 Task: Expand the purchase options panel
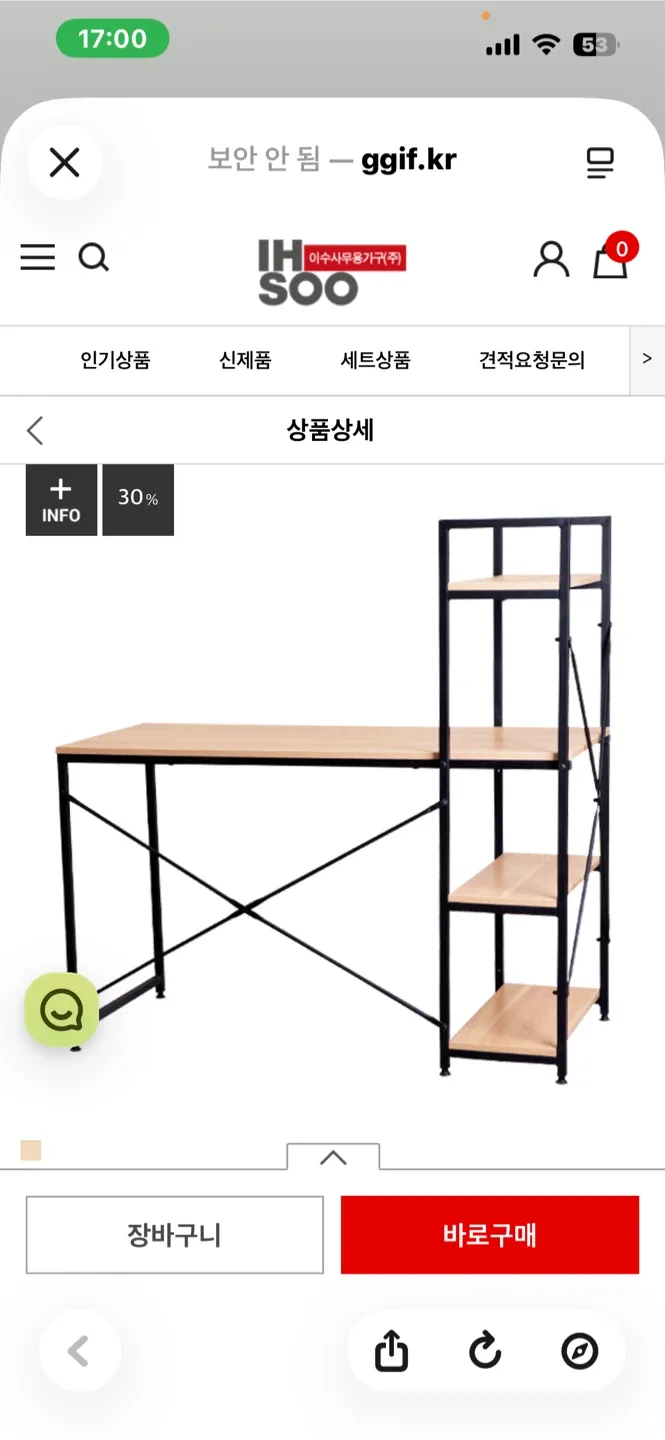pyautogui.click(x=333, y=1157)
